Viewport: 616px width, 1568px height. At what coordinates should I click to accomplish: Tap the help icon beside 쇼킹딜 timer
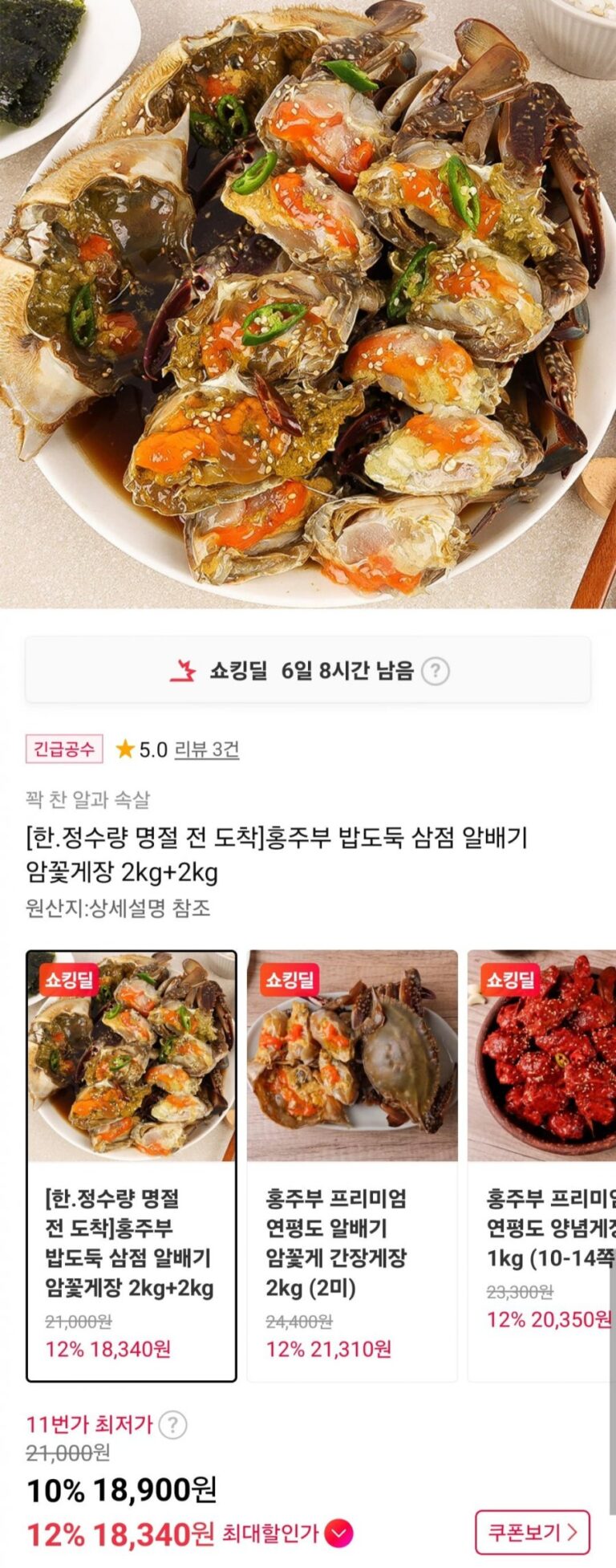[x=435, y=670]
